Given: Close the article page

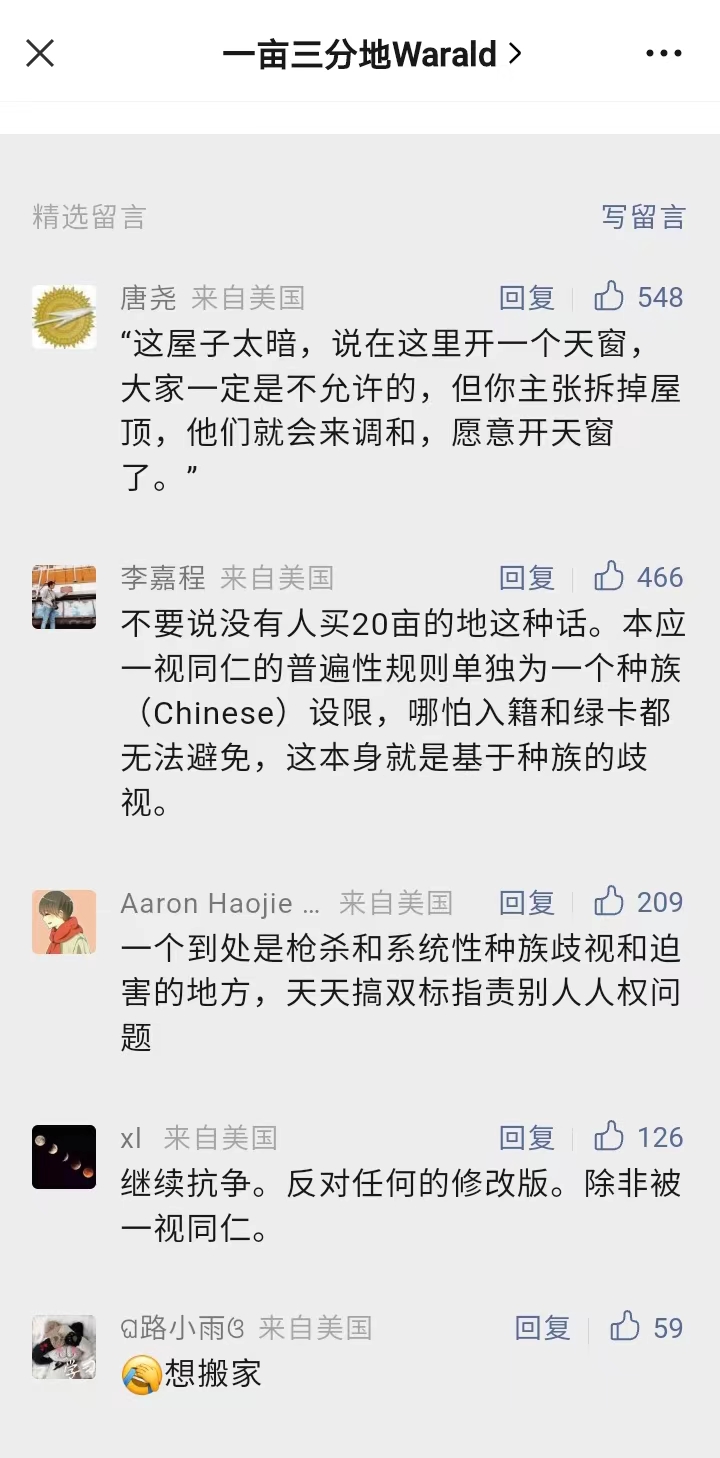Looking at the screenshot, I should (40, 53).
